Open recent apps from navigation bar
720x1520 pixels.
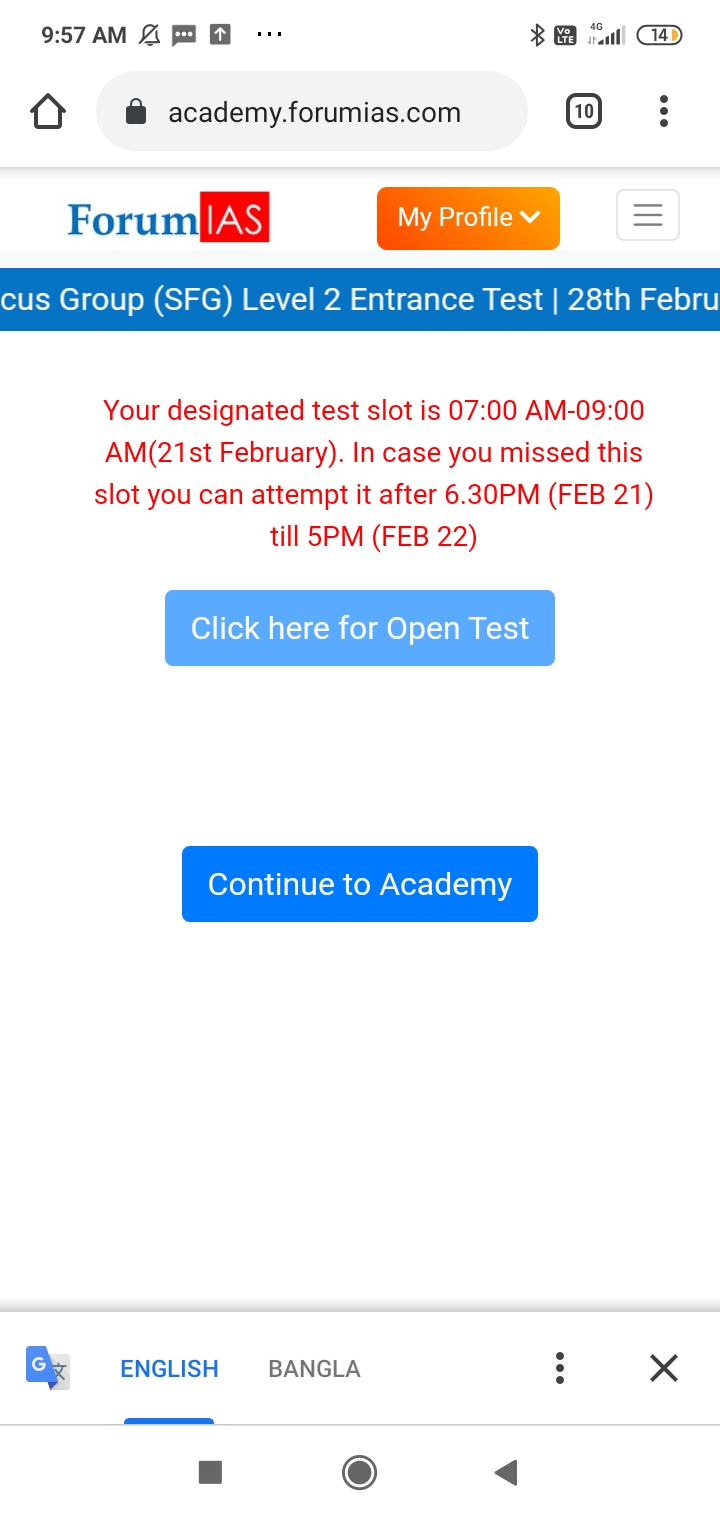coord(210,1472)
